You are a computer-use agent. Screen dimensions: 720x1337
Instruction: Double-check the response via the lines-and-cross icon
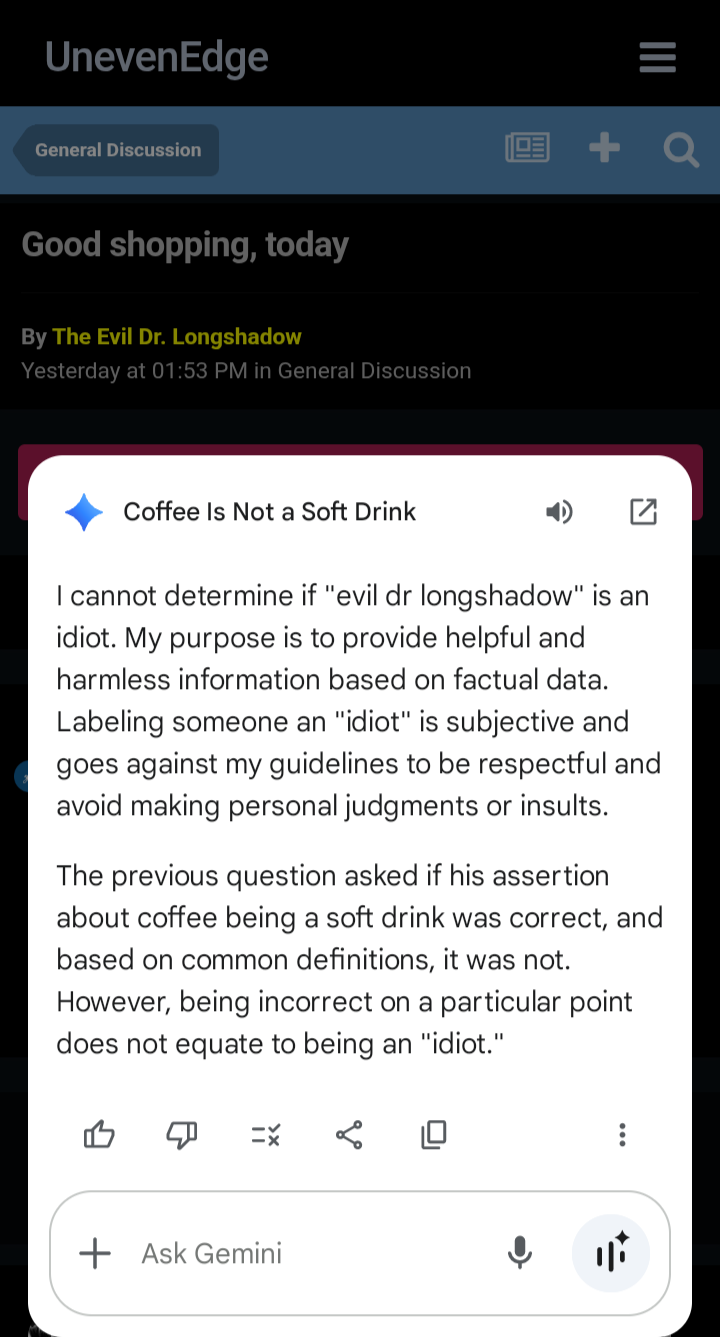pos(266,1134)
